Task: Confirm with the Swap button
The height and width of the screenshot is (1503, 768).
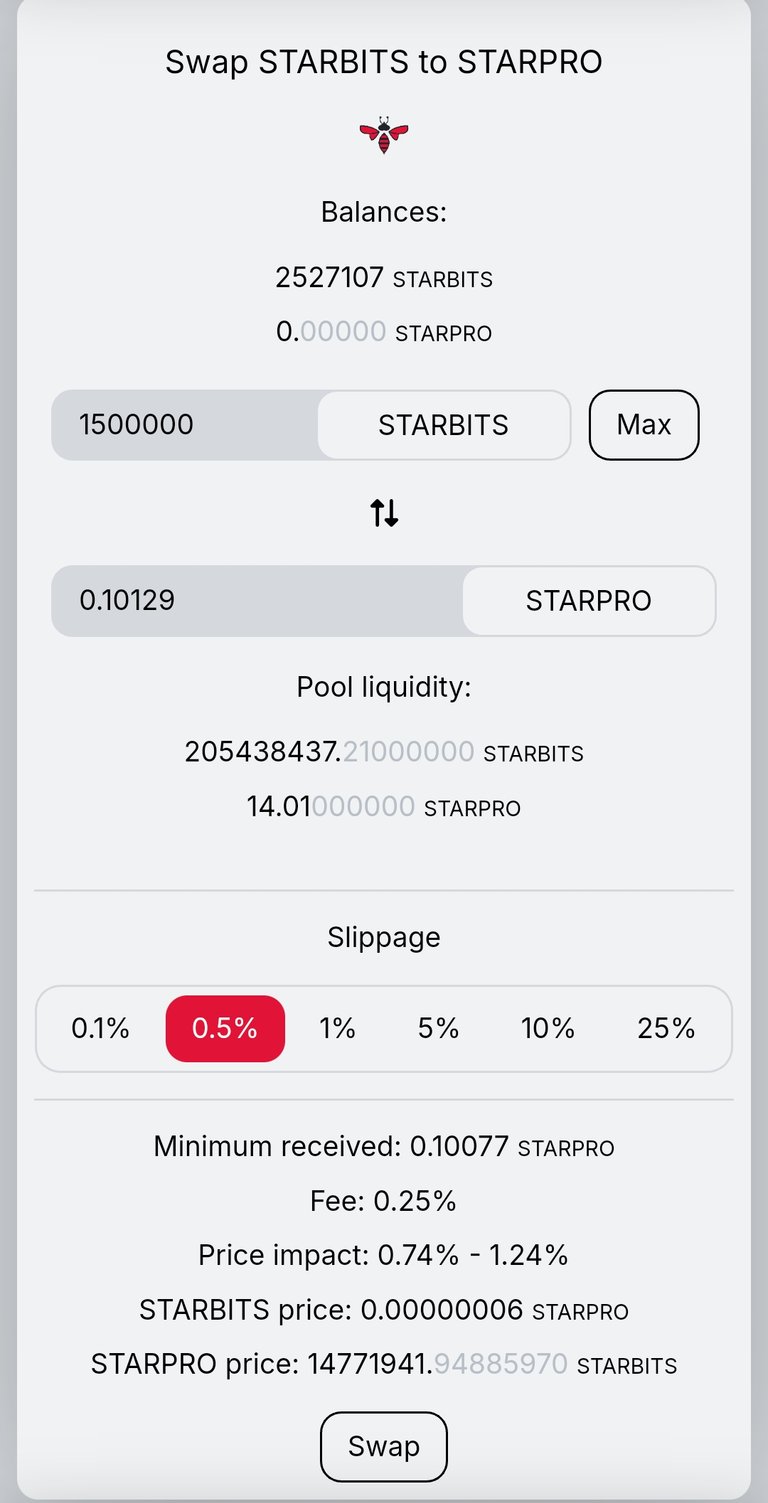Action: [384, 1446]
